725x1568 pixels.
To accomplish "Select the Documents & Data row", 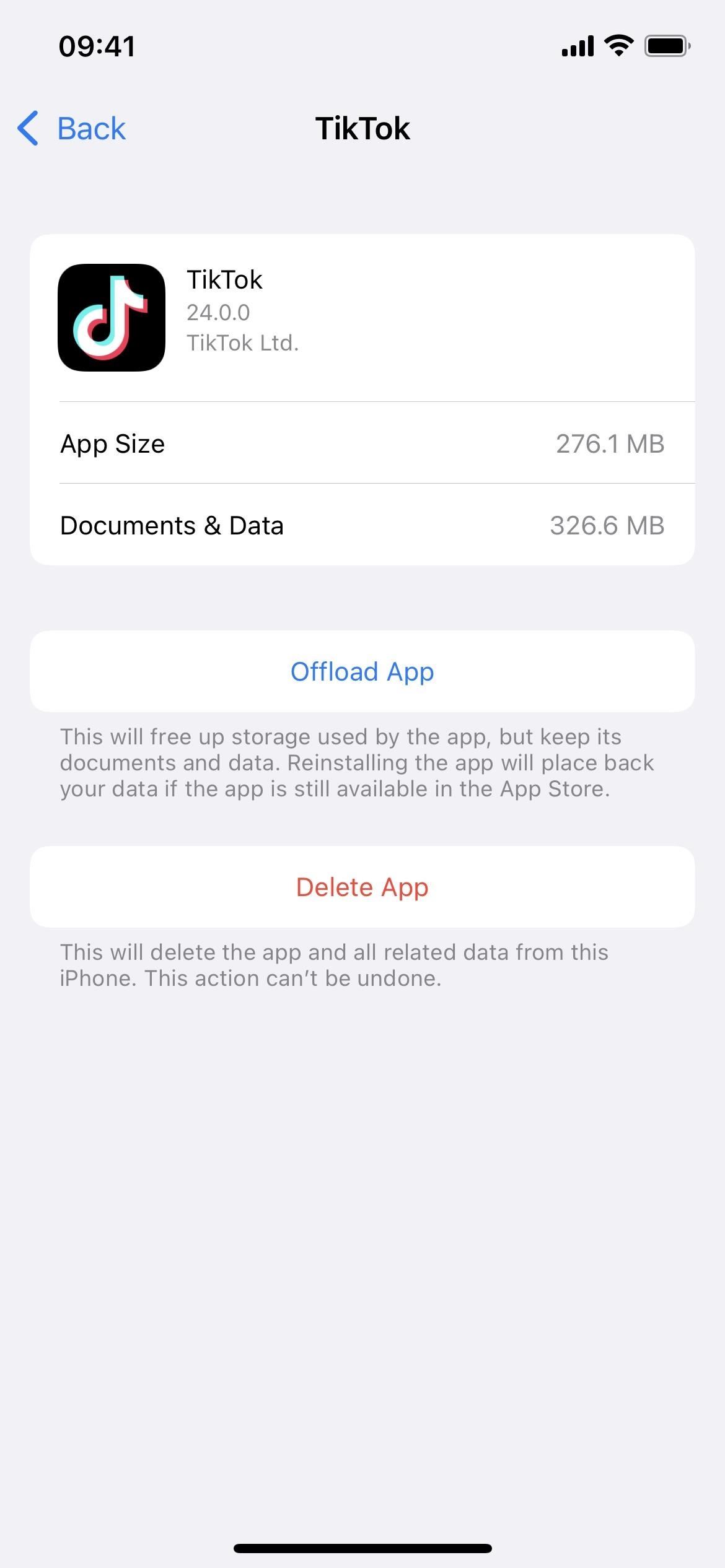I will pos(362,525).
